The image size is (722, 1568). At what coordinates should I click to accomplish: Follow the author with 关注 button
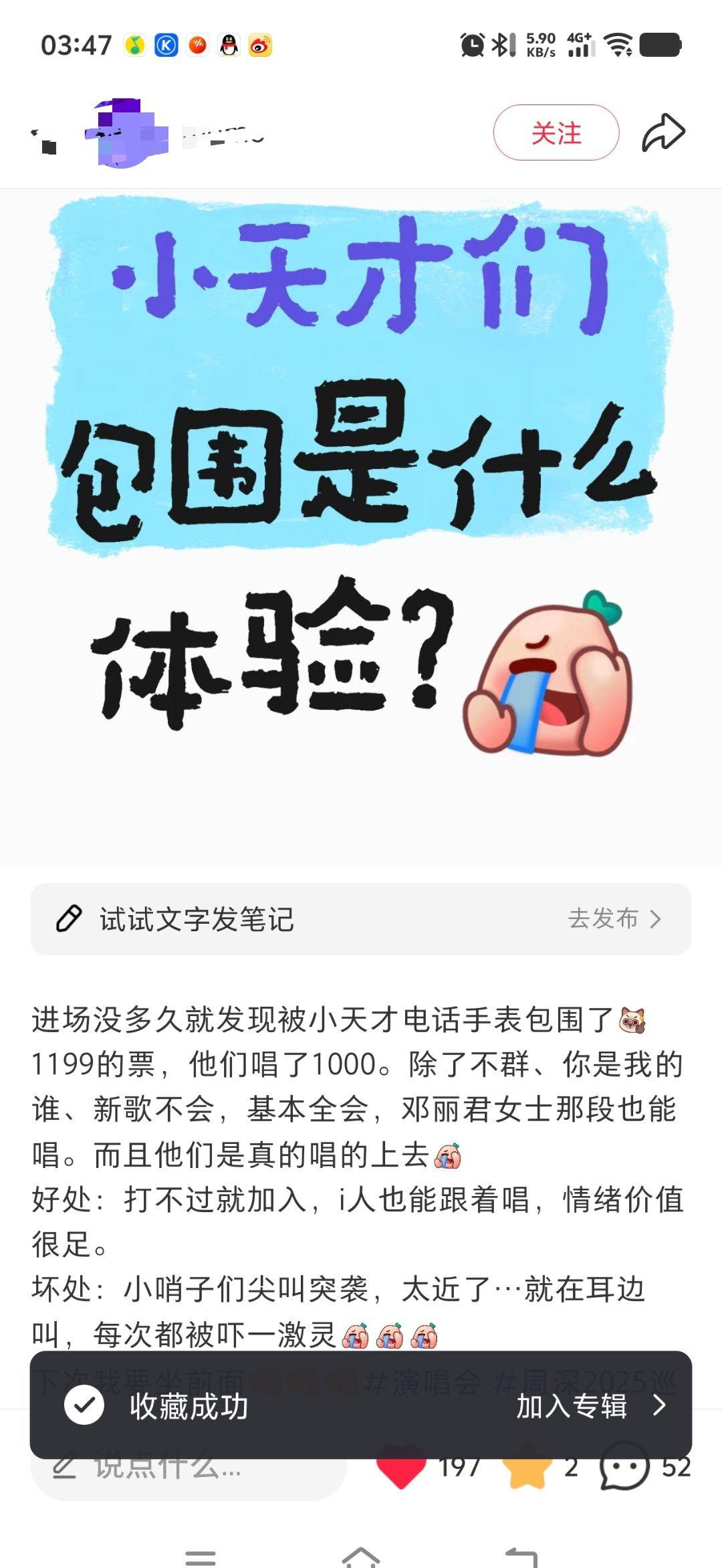(x=556, y=132)
